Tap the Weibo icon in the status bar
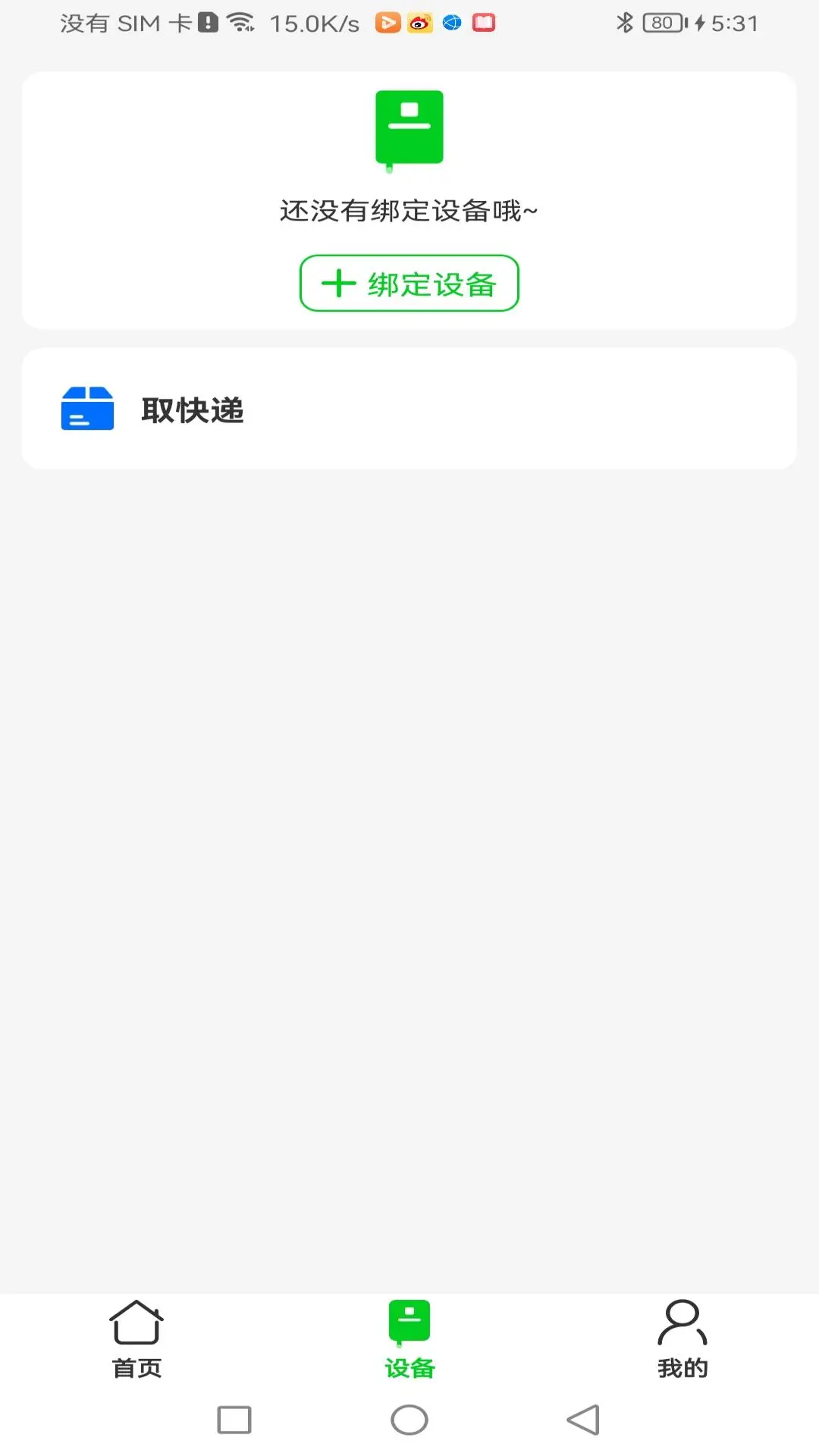The height and width of the screenshot is (1456, 819). click(419, 23)
